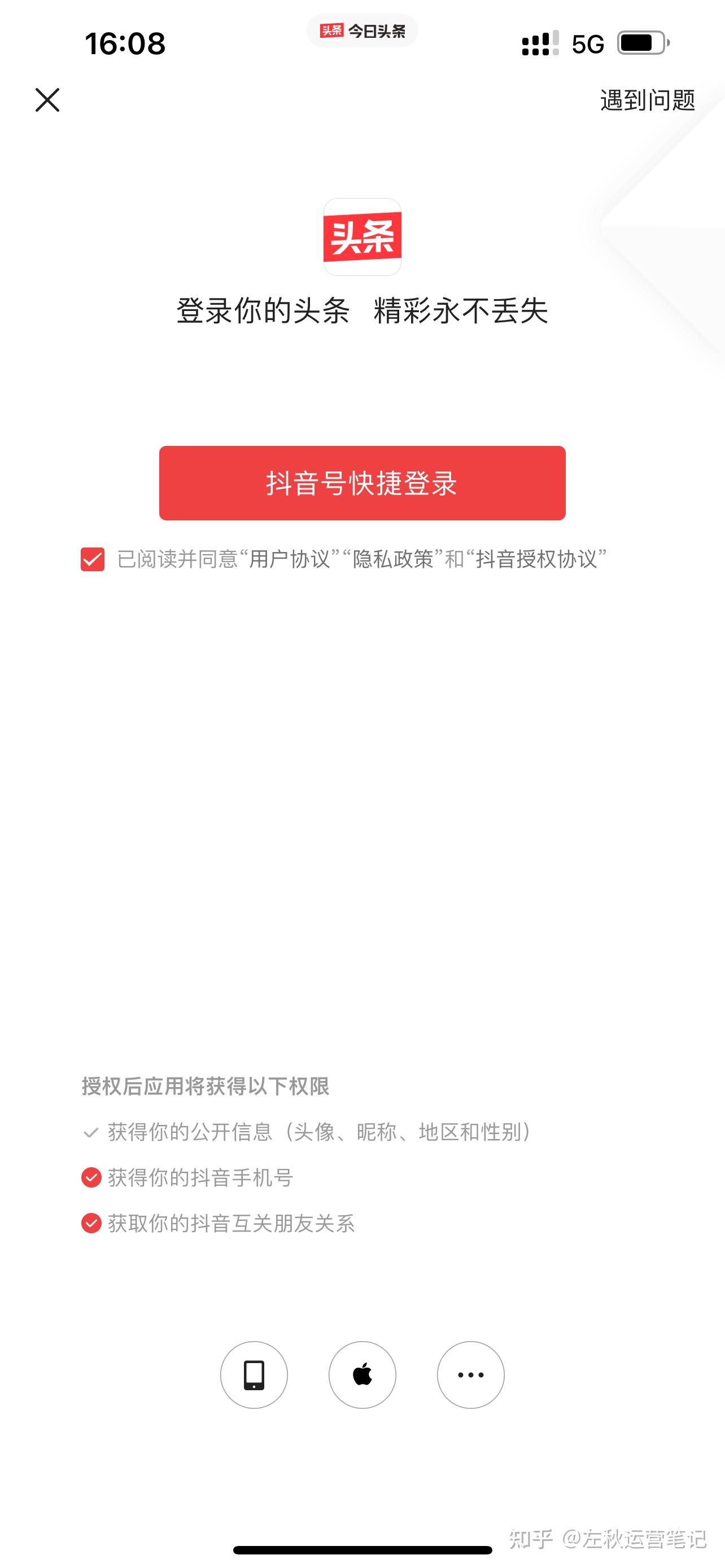Close the login screen
The image size is (725, 1568).
point(47,100)
